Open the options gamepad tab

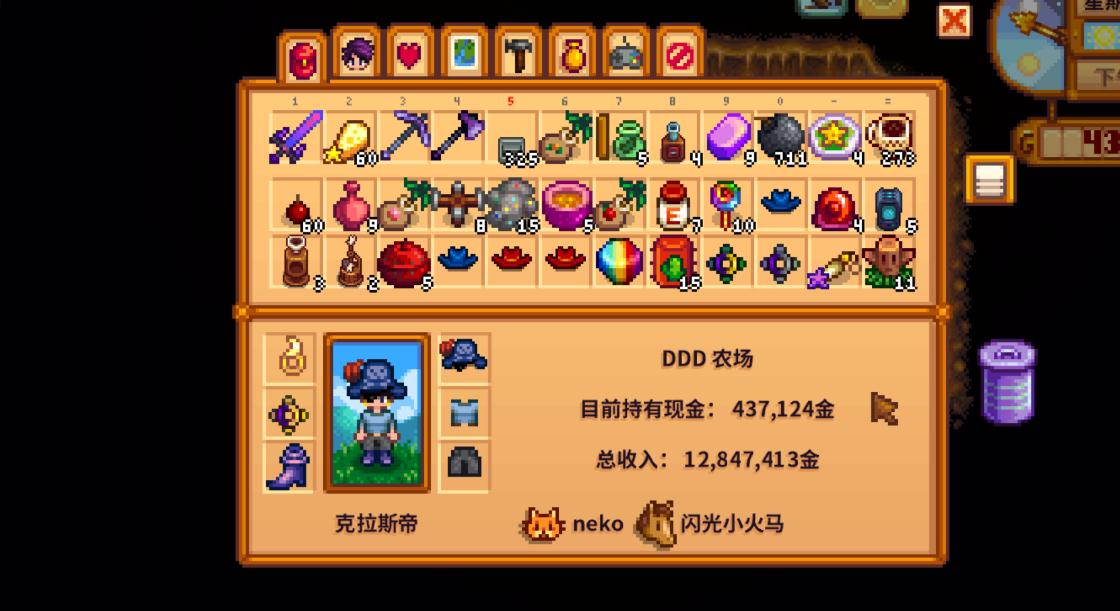coord(626,55)
